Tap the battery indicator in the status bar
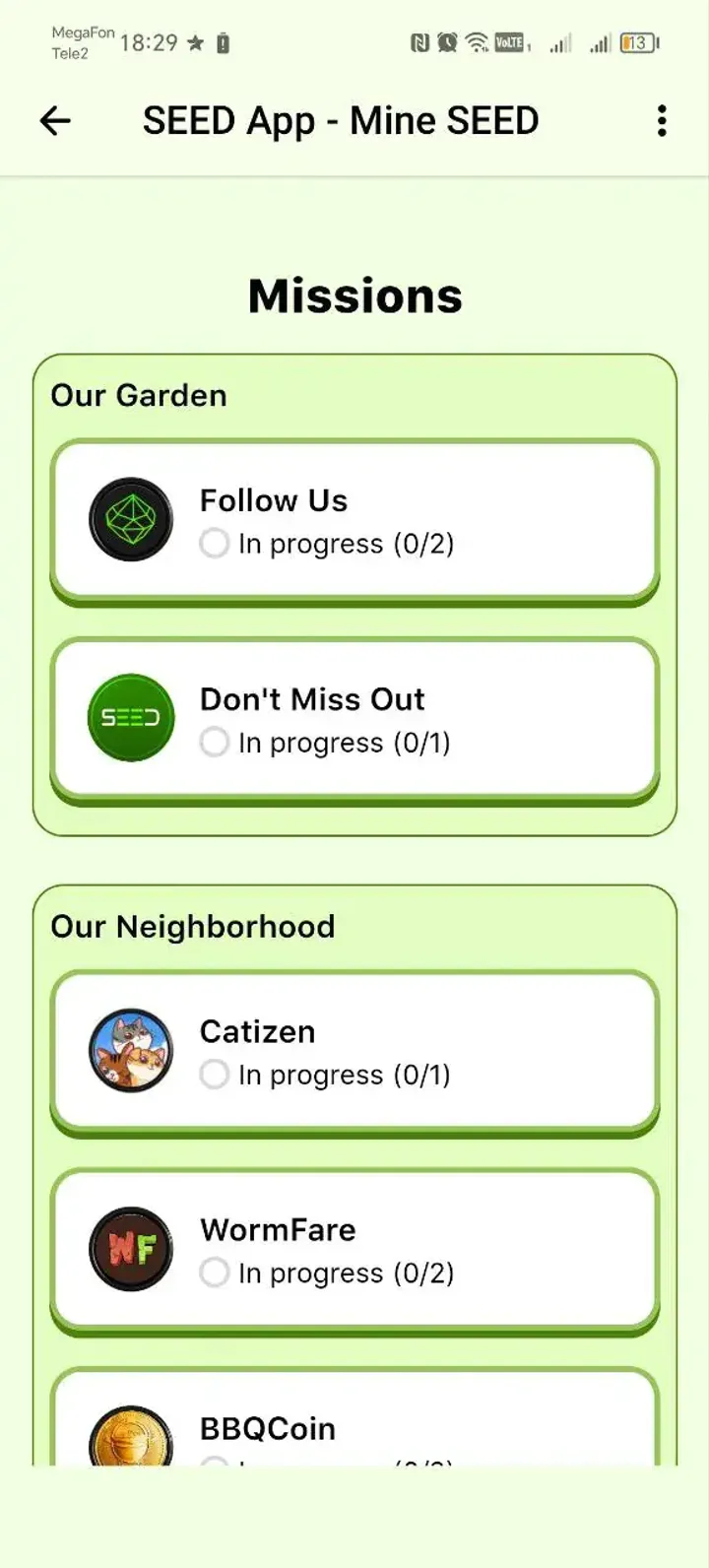The height and width of the screenshot is (1568, 709). [635, 43]
